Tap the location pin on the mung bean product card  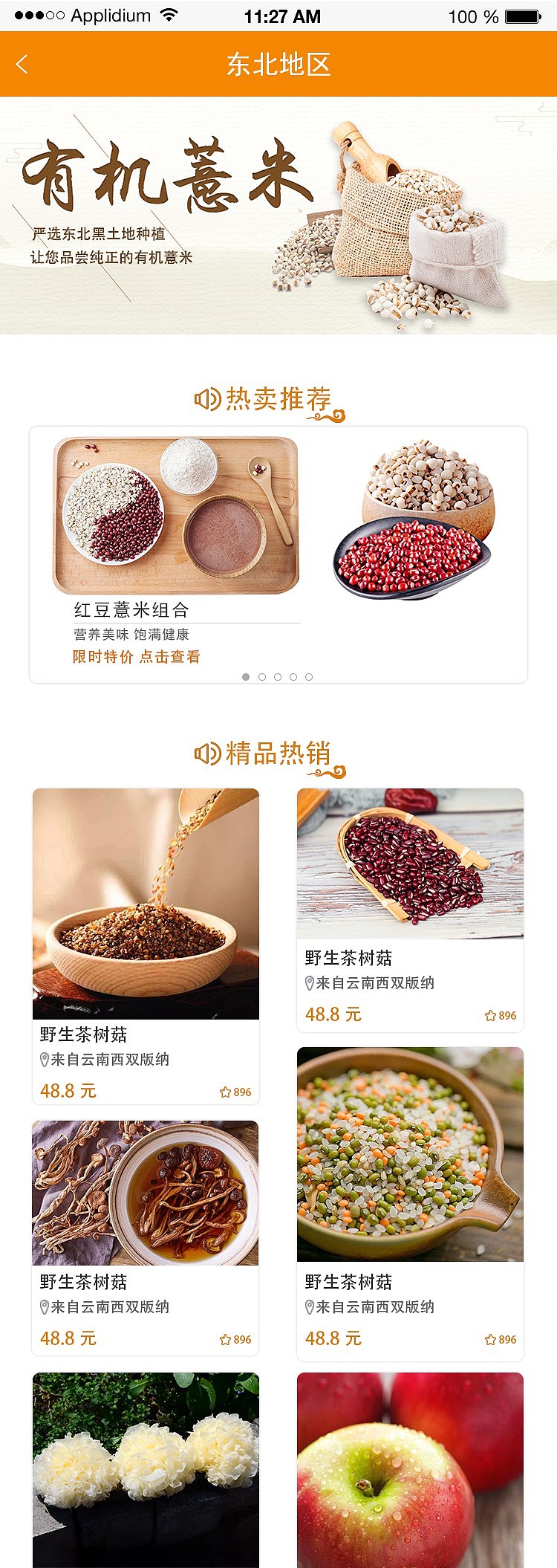[x=309, y=1308]
